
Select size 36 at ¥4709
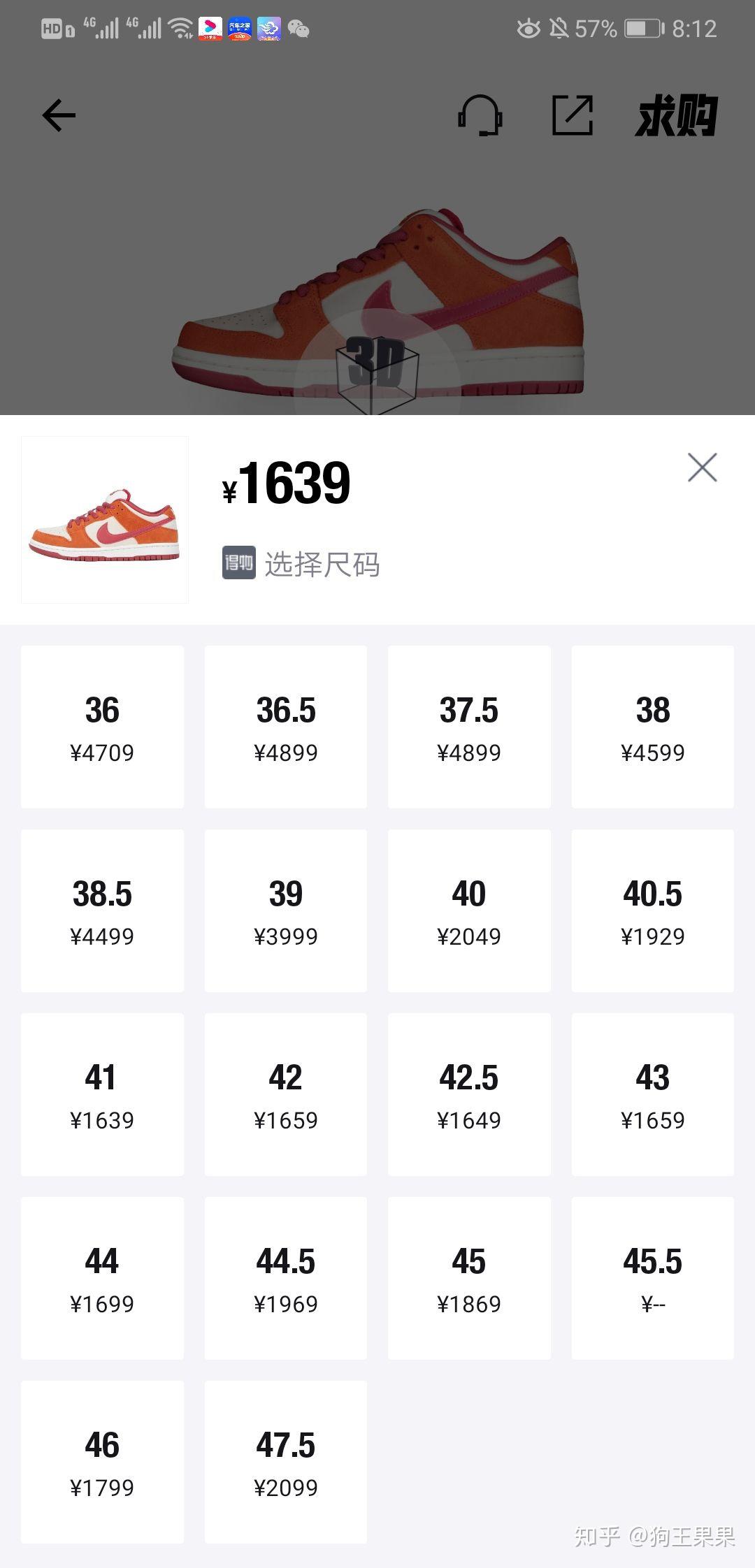coord(102,727)
